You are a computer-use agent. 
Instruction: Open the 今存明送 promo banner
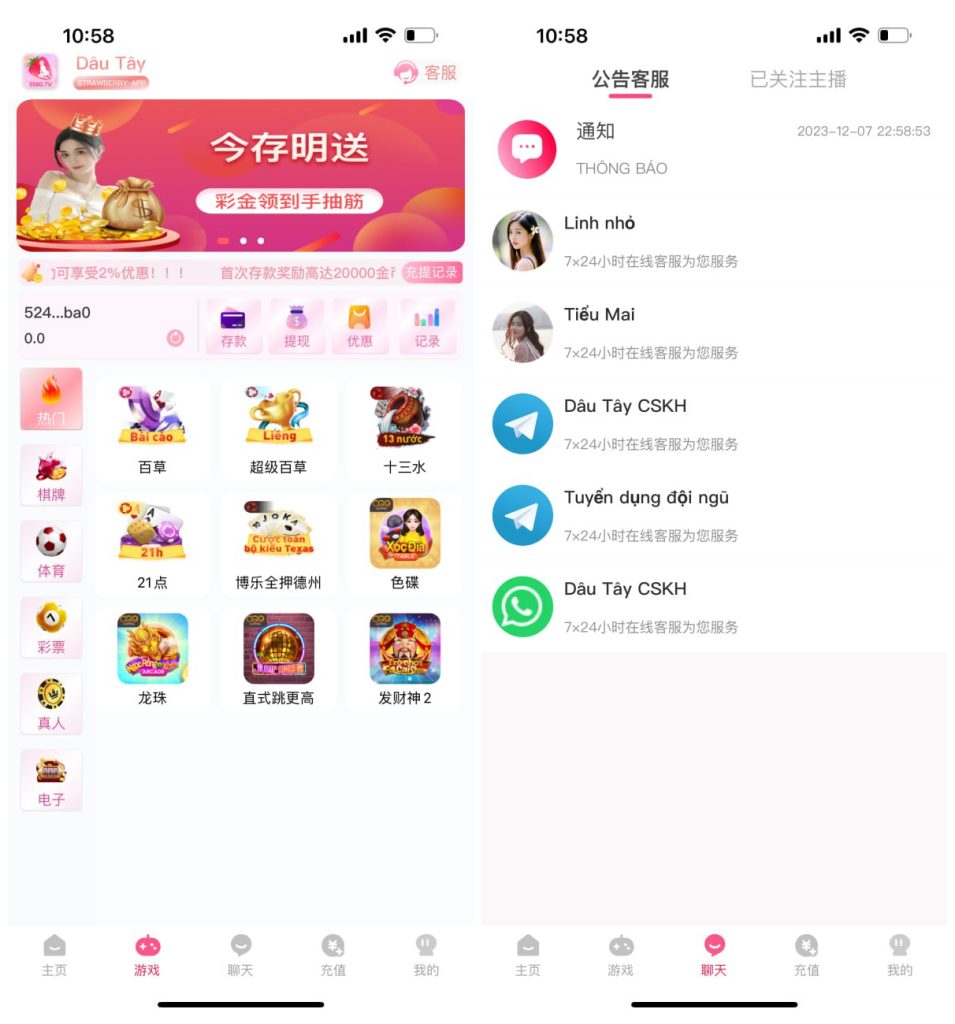[240, 175]
